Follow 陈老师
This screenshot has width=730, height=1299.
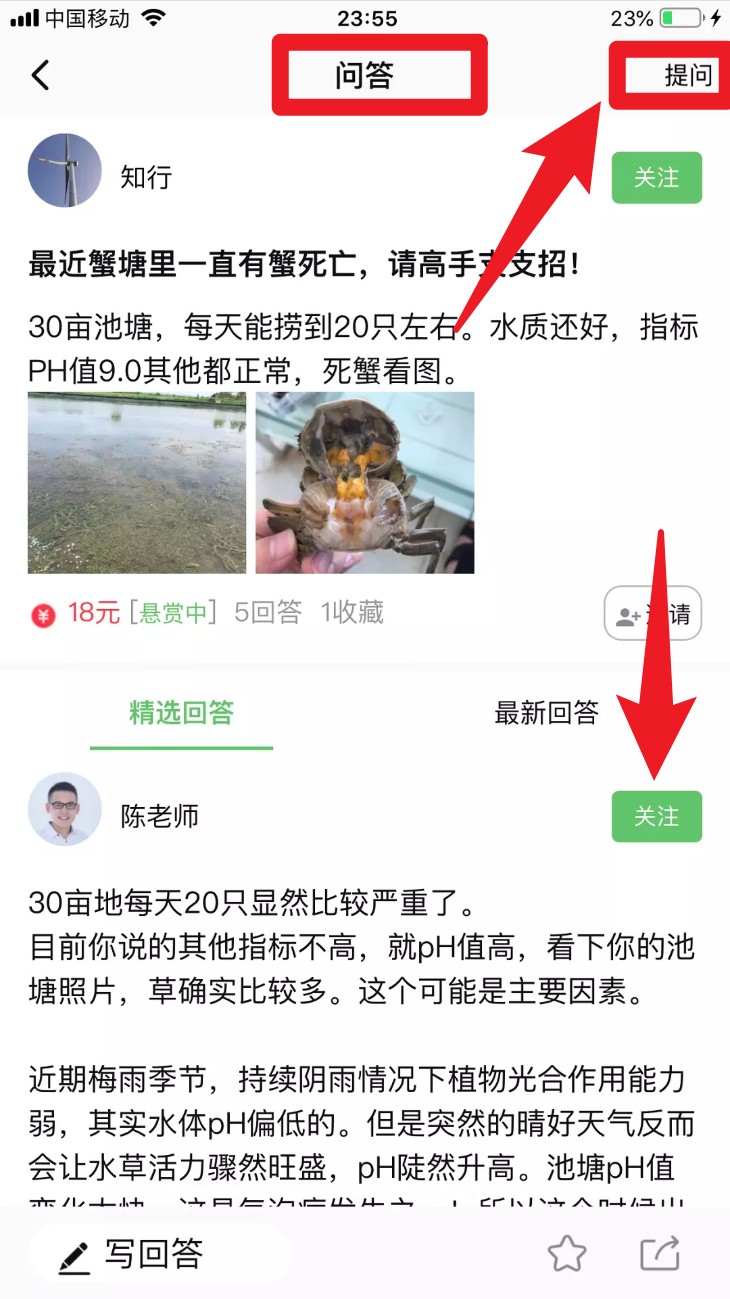[656, 817]
